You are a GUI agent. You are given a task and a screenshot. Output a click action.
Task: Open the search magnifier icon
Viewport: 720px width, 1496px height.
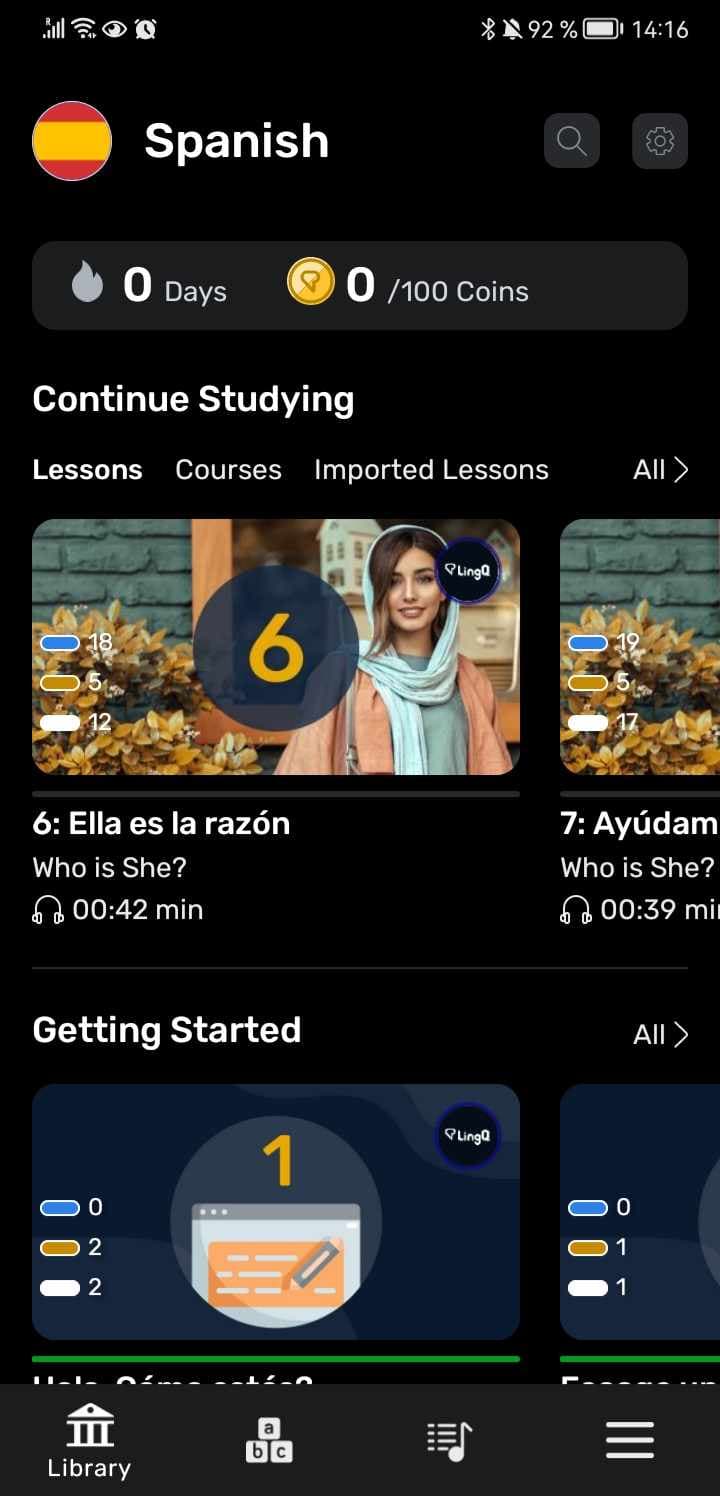click(x=572, y=141)
